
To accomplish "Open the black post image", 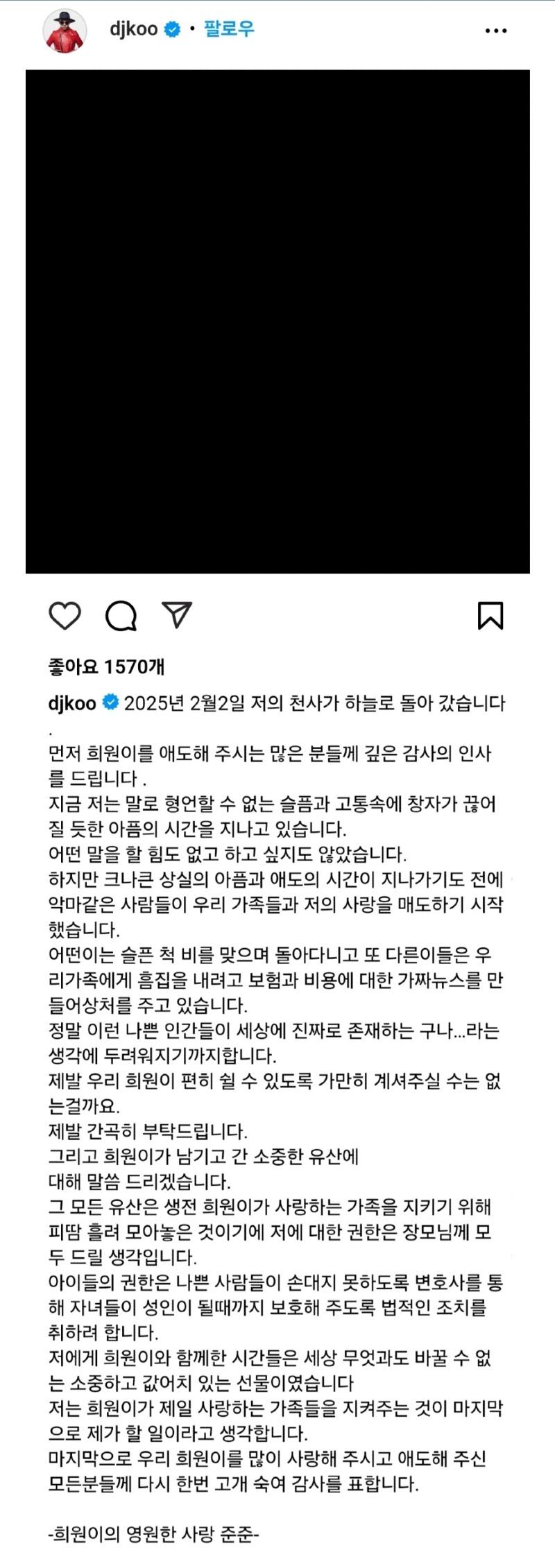I will 277,322.
